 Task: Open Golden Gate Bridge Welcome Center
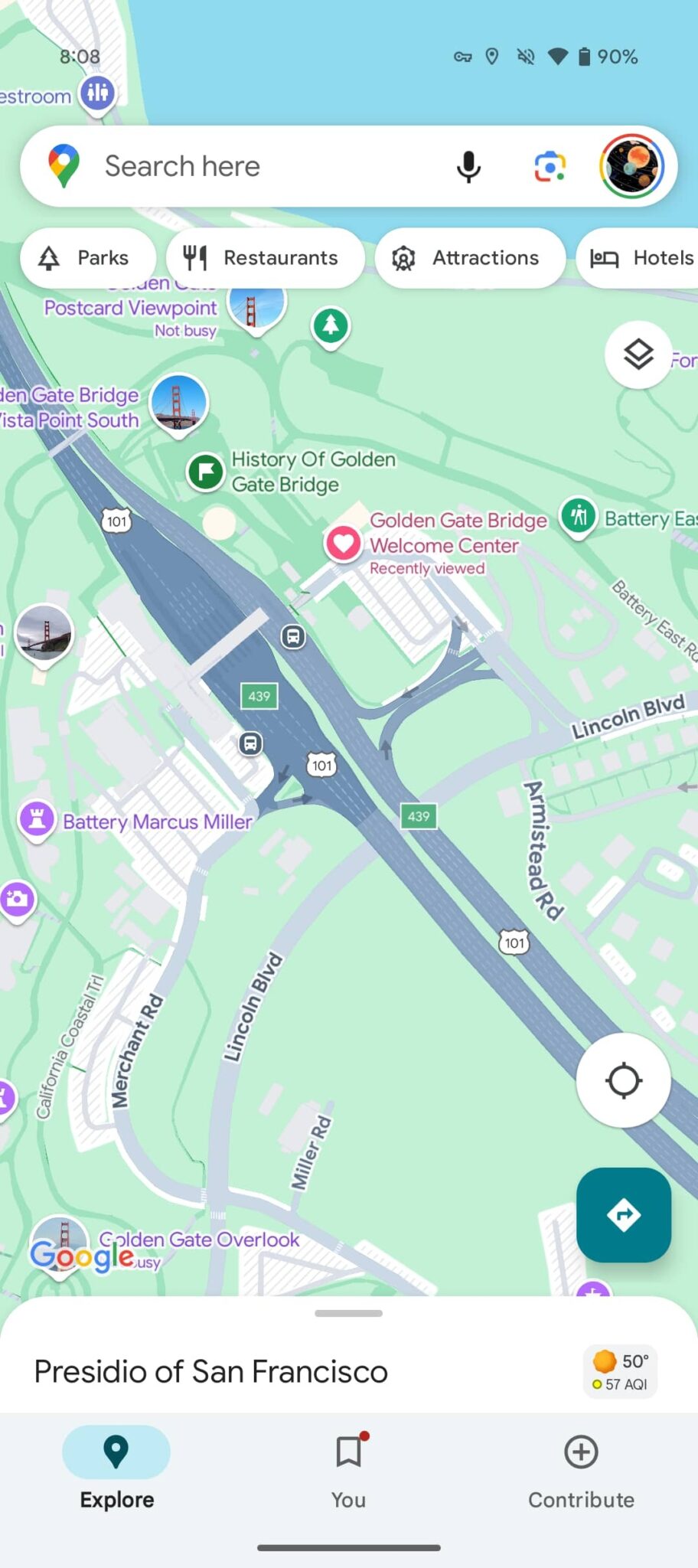coord(342,543)
